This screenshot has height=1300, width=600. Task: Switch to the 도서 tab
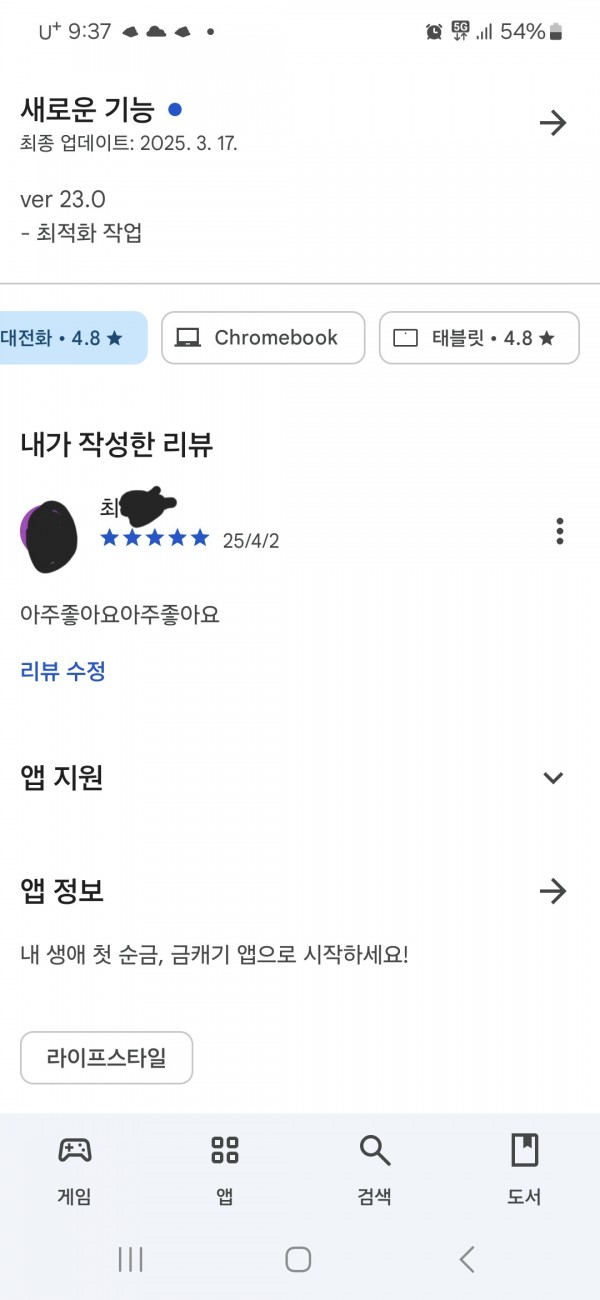point(524,1171)
